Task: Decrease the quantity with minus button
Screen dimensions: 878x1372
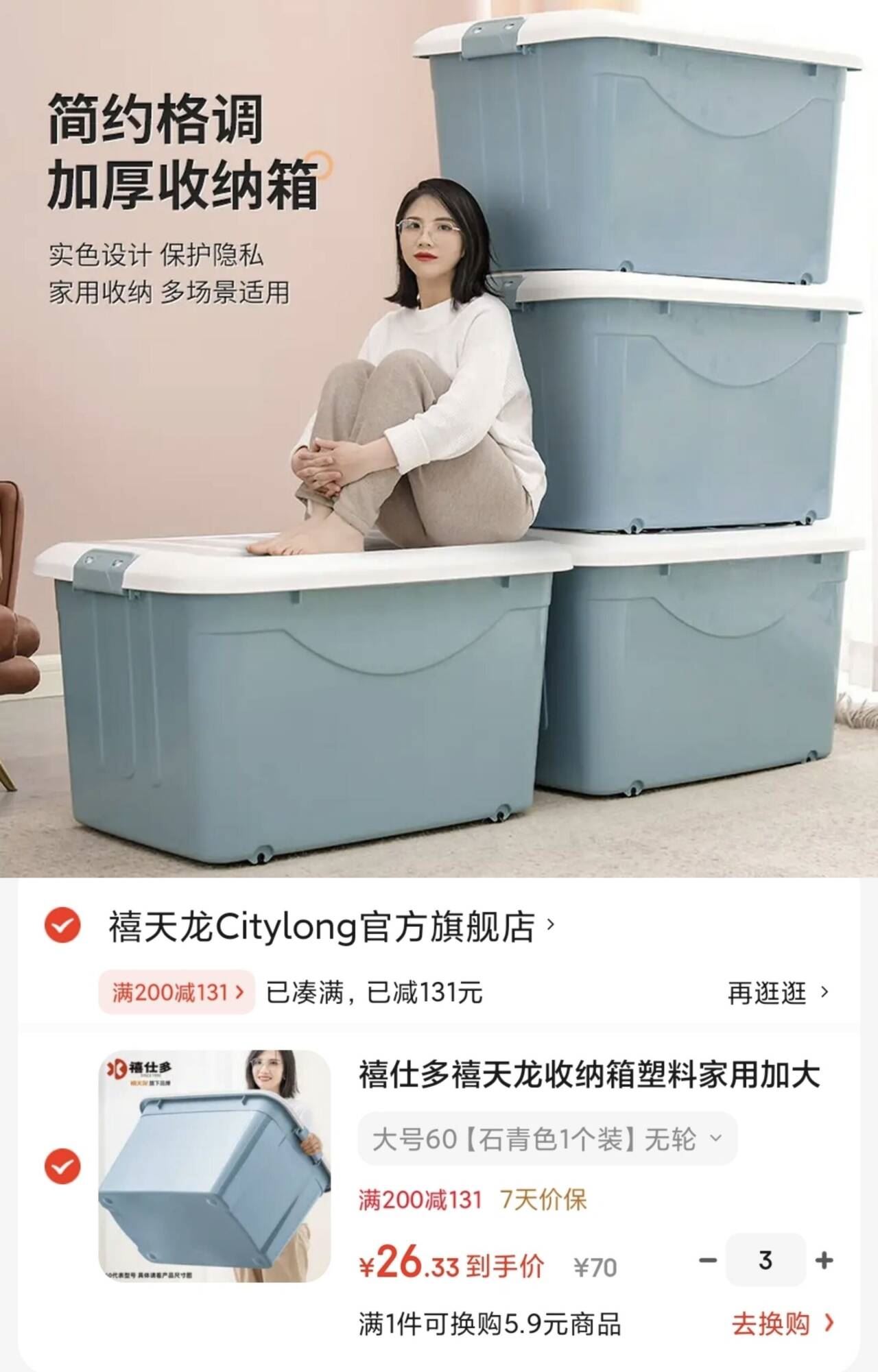Action: tap(707, 1260)
